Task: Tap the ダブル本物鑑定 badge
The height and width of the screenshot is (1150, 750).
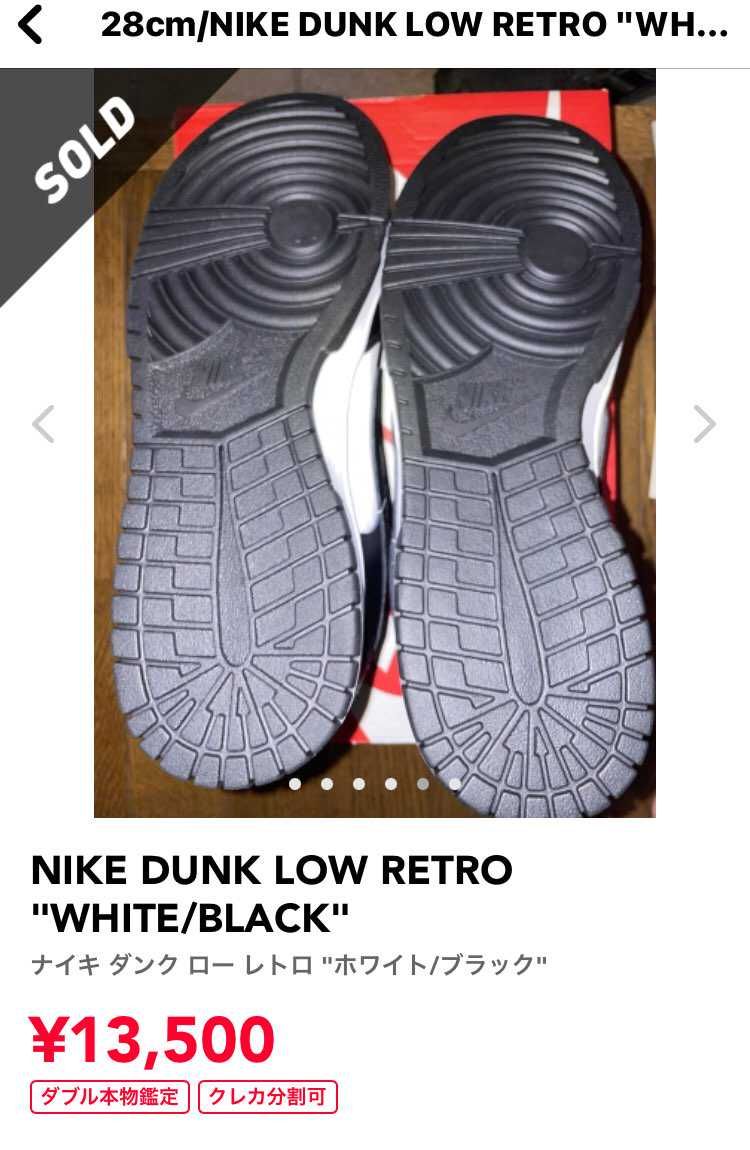Action: [110, 1097]
